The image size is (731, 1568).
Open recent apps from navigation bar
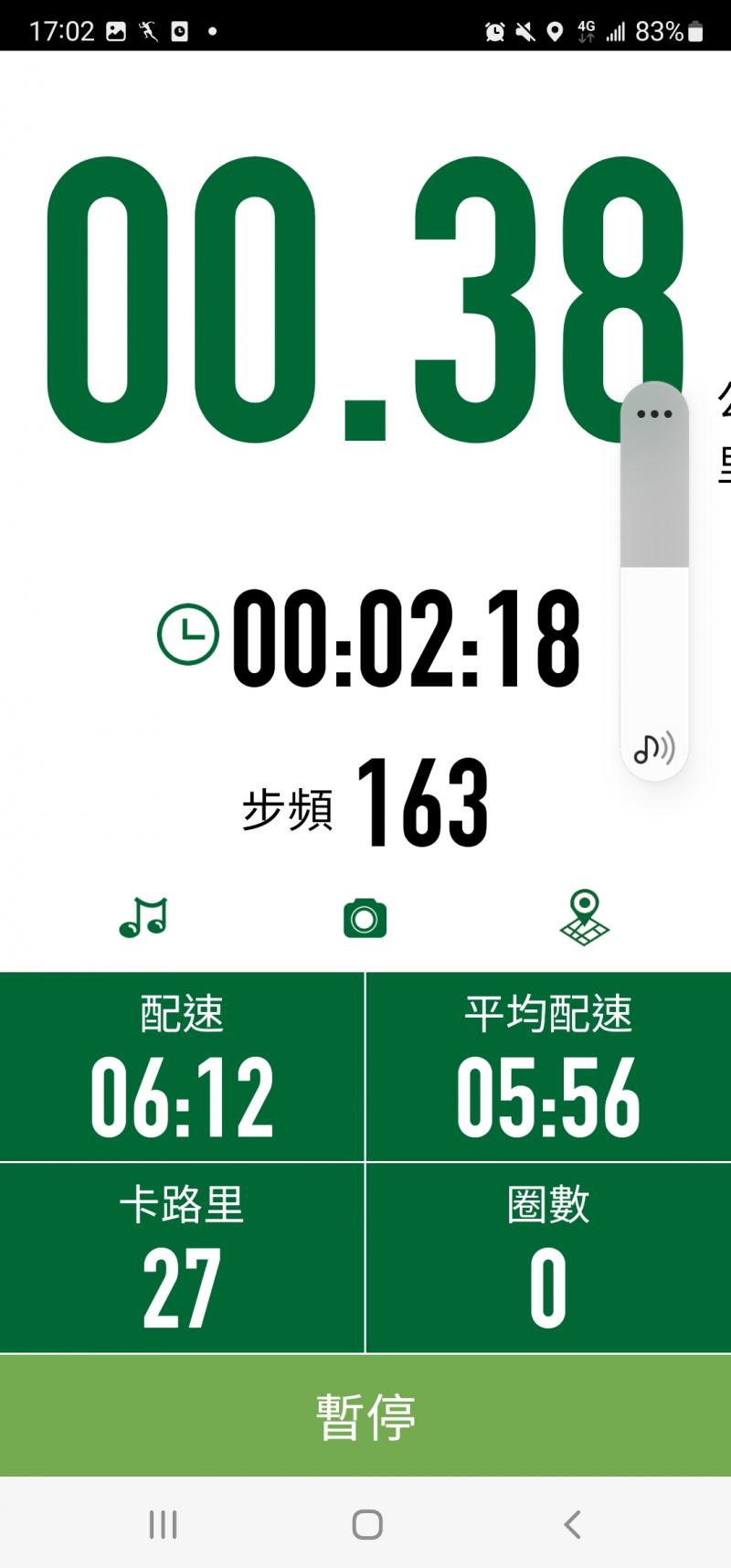163,1524
